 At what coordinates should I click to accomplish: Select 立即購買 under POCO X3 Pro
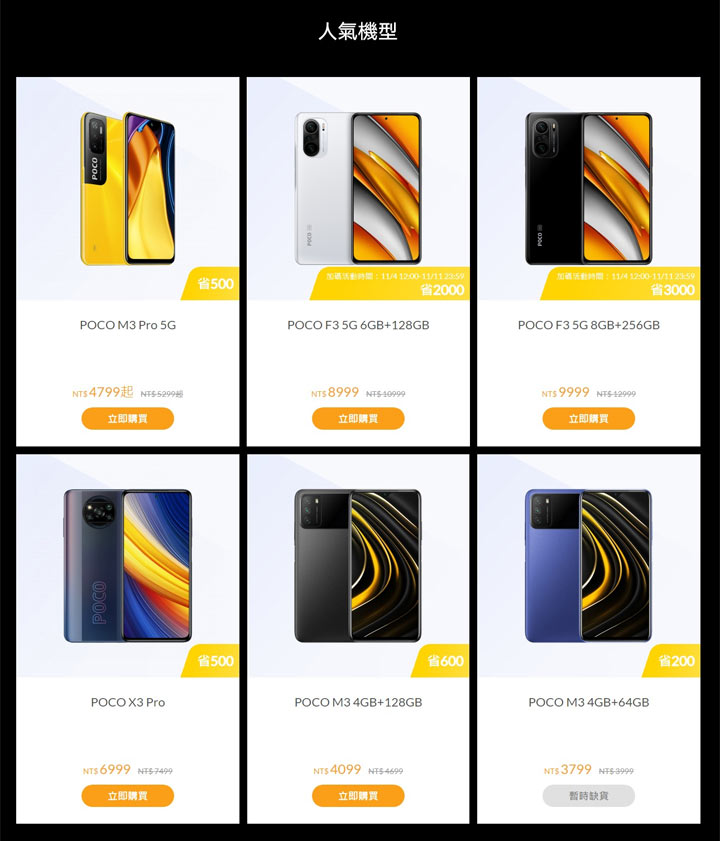coord(127,796)
